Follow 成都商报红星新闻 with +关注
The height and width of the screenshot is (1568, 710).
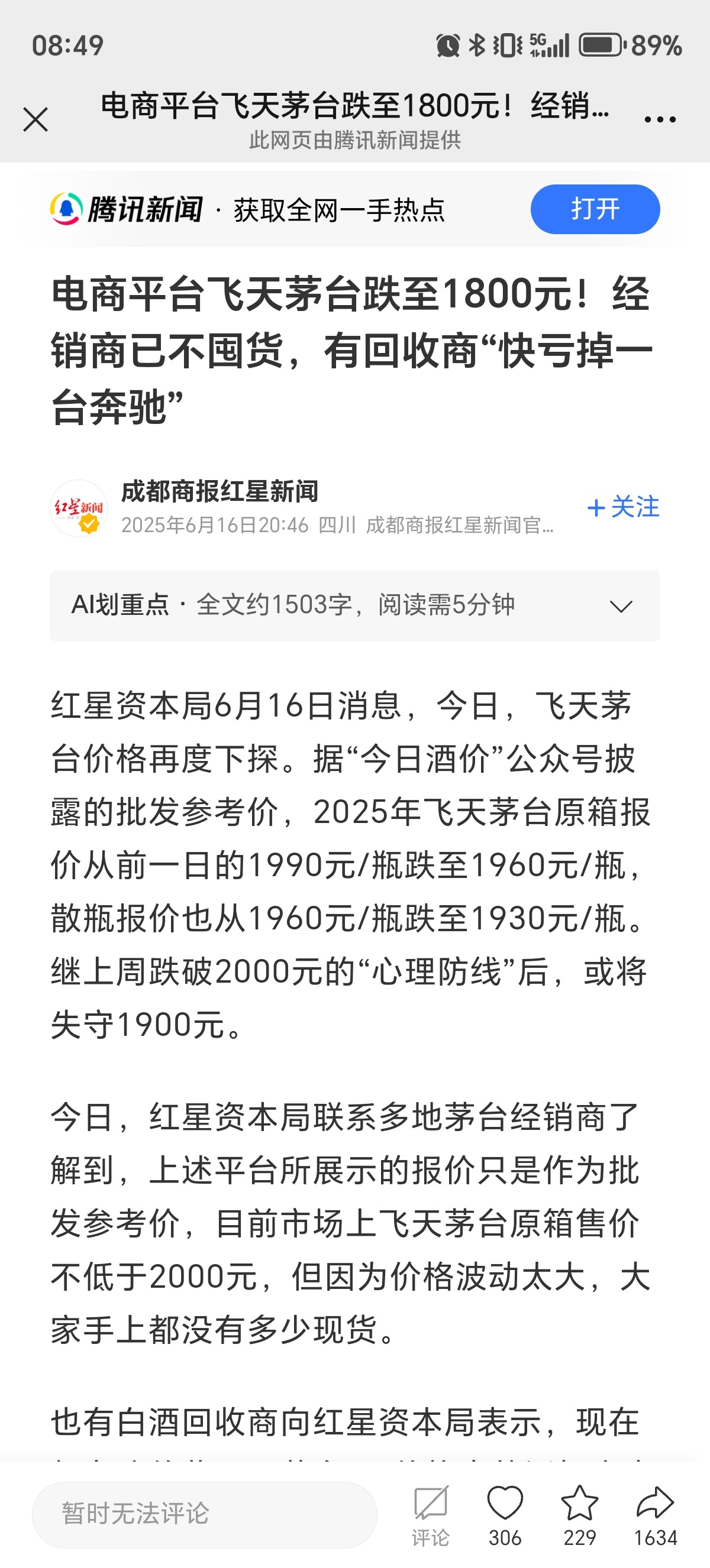[623, 507]
